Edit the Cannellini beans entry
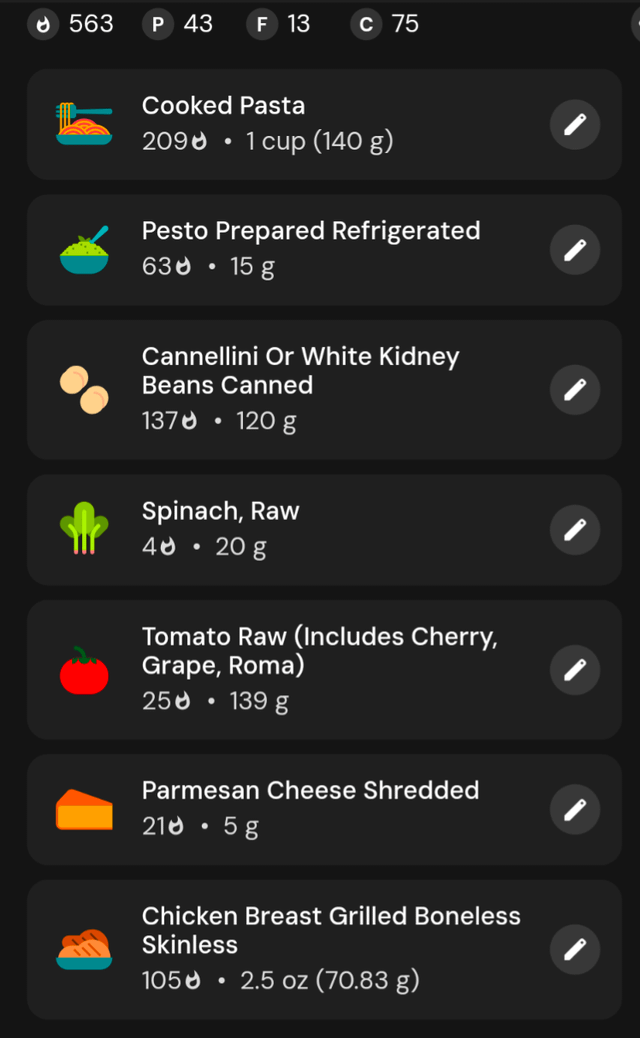The height and width of the screenshot is (1038, 640). point(575,390)
